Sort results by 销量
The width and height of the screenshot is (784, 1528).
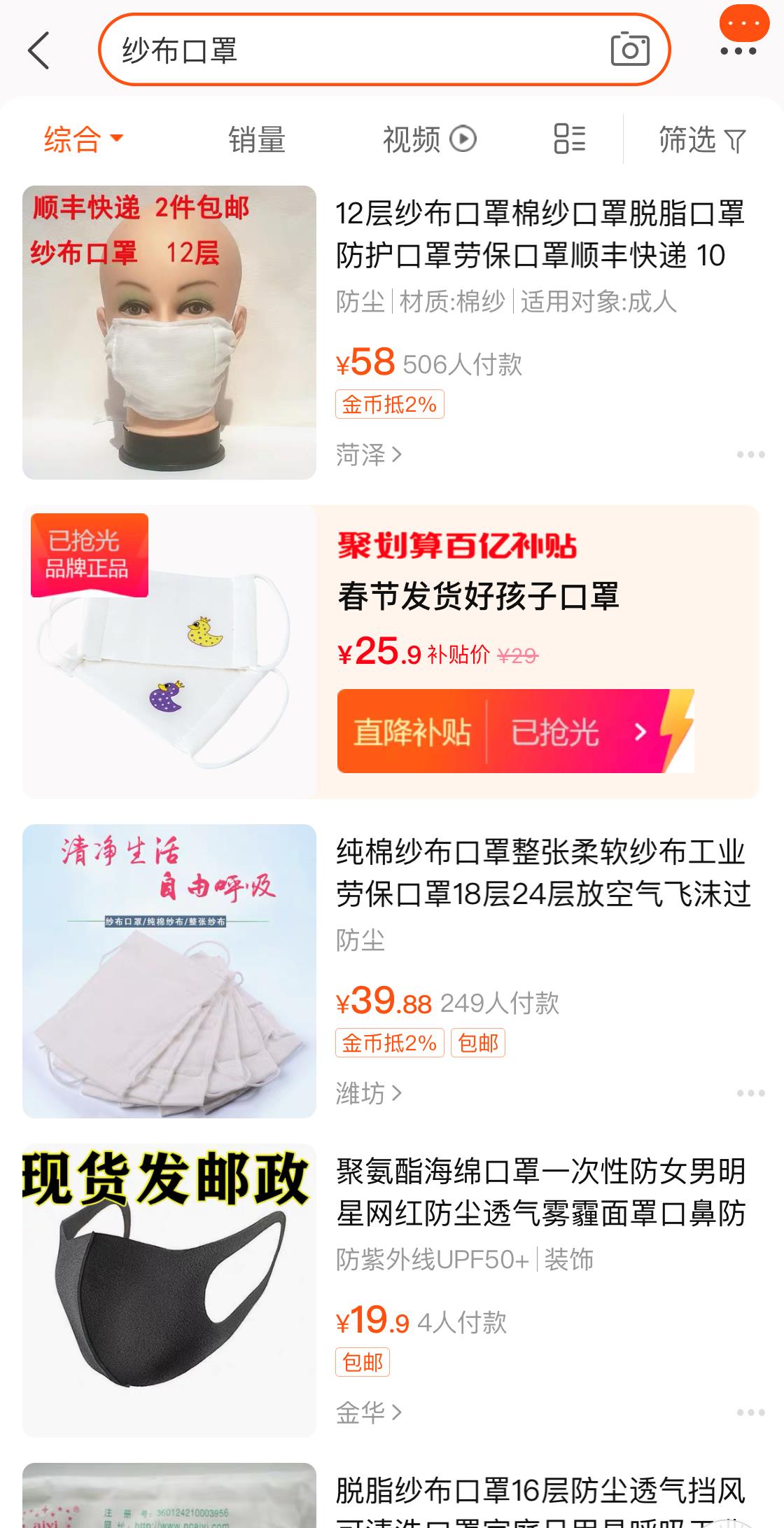tap(257, 139)
